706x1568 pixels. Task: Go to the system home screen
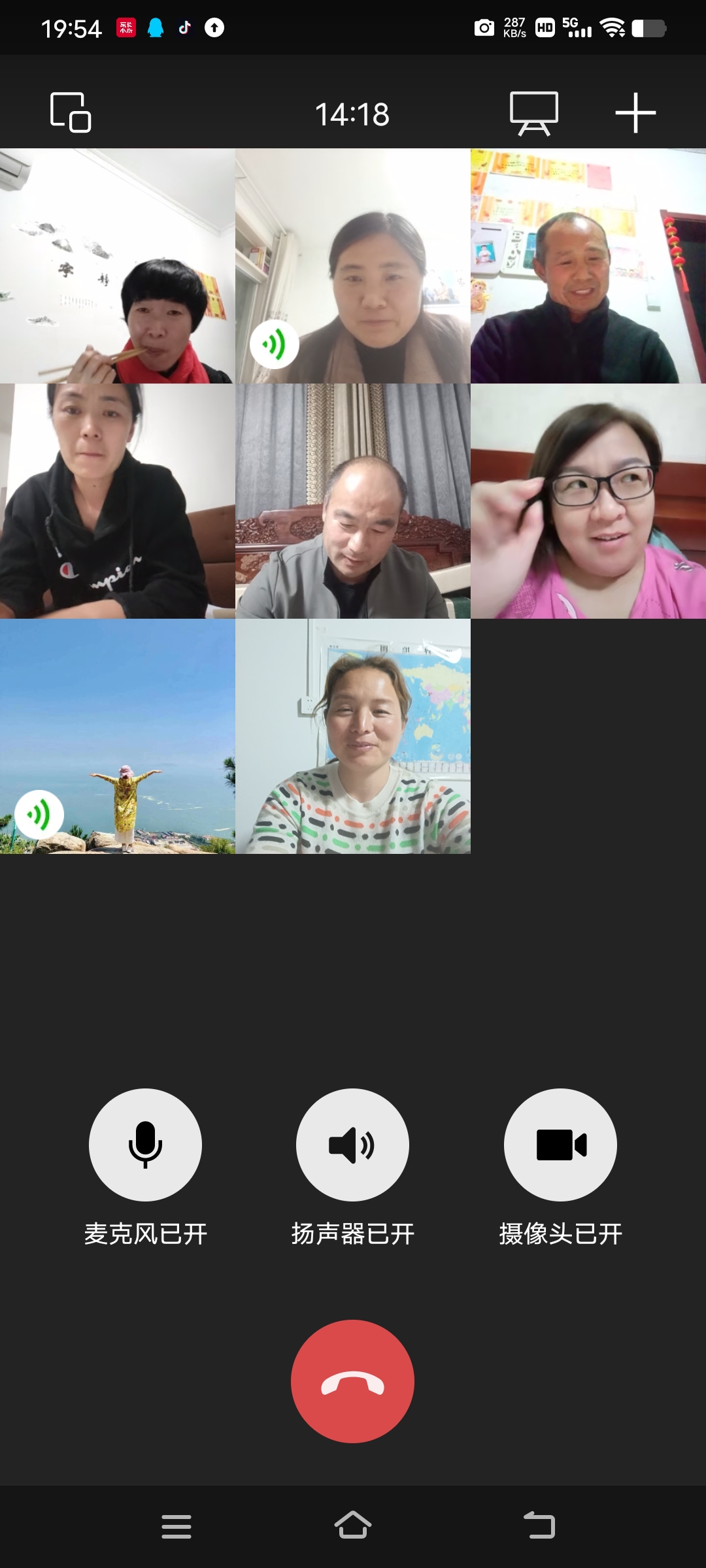(353, 1526)
